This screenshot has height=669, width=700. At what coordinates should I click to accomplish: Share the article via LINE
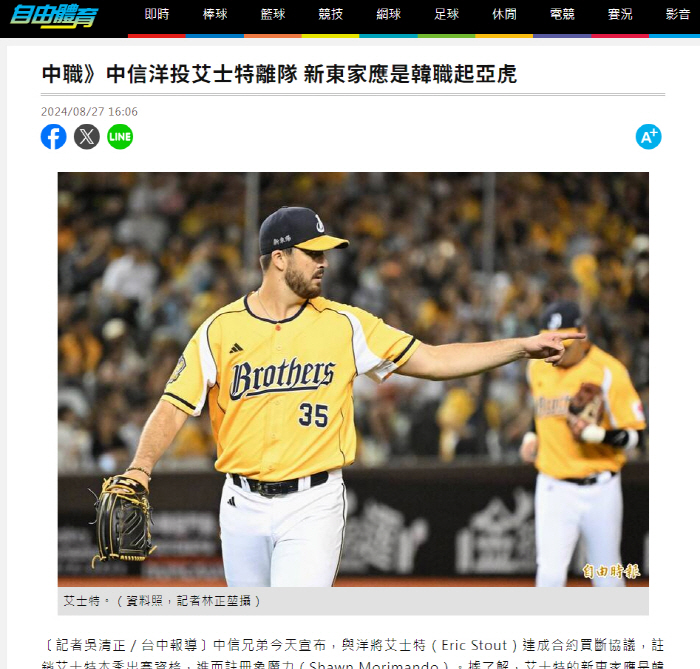[120, 136]
